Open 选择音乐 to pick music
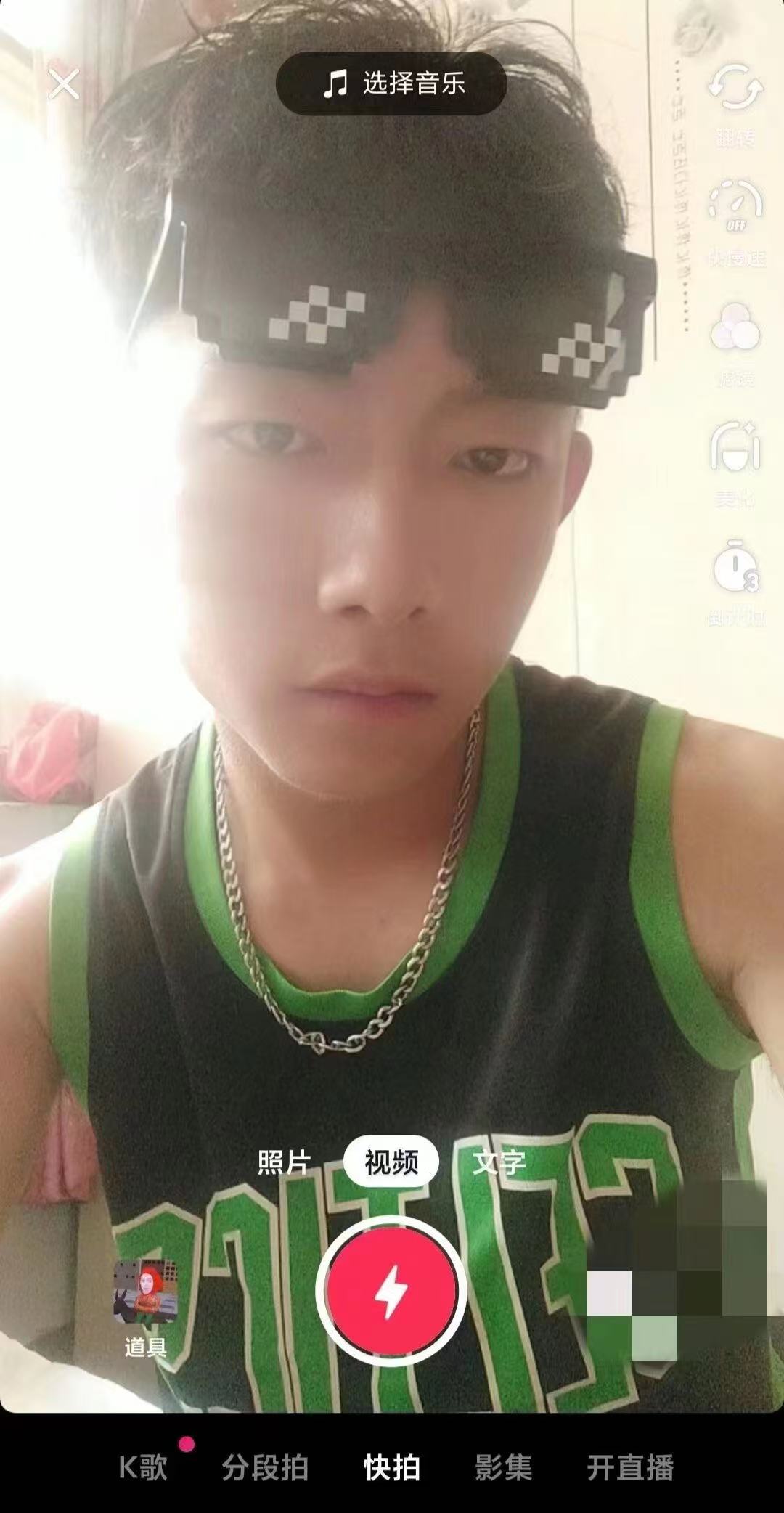784x1513 pixels. (391, 83)
